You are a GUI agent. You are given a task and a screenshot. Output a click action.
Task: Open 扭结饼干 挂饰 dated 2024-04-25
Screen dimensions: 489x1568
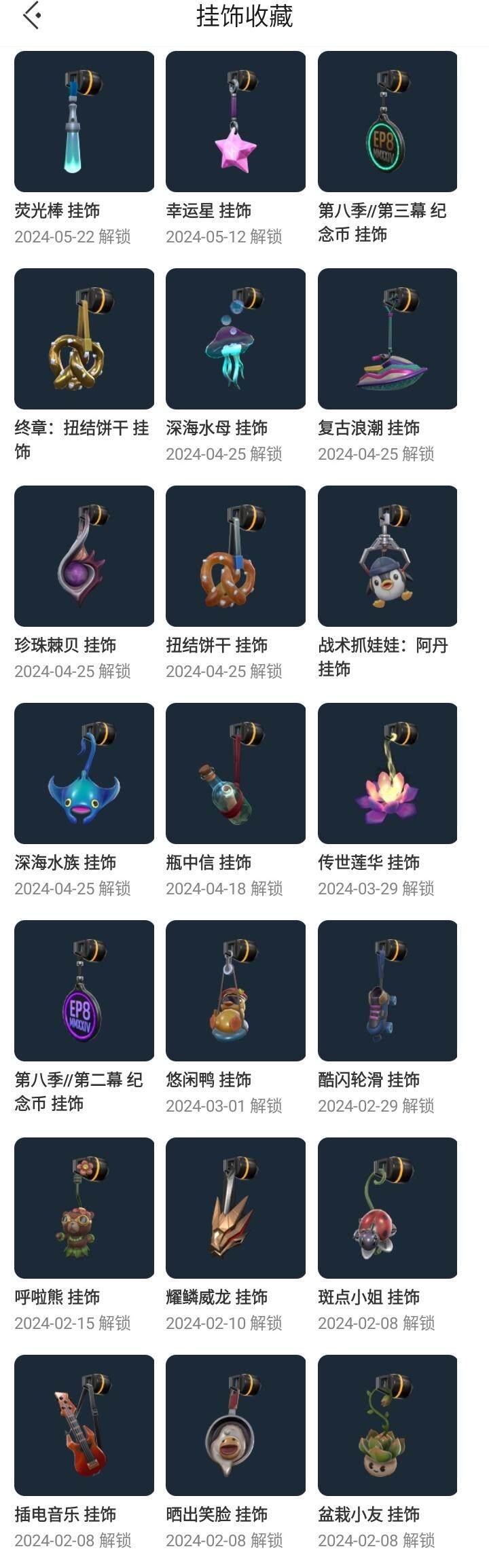pyautogui.click(x=236, y=556)
